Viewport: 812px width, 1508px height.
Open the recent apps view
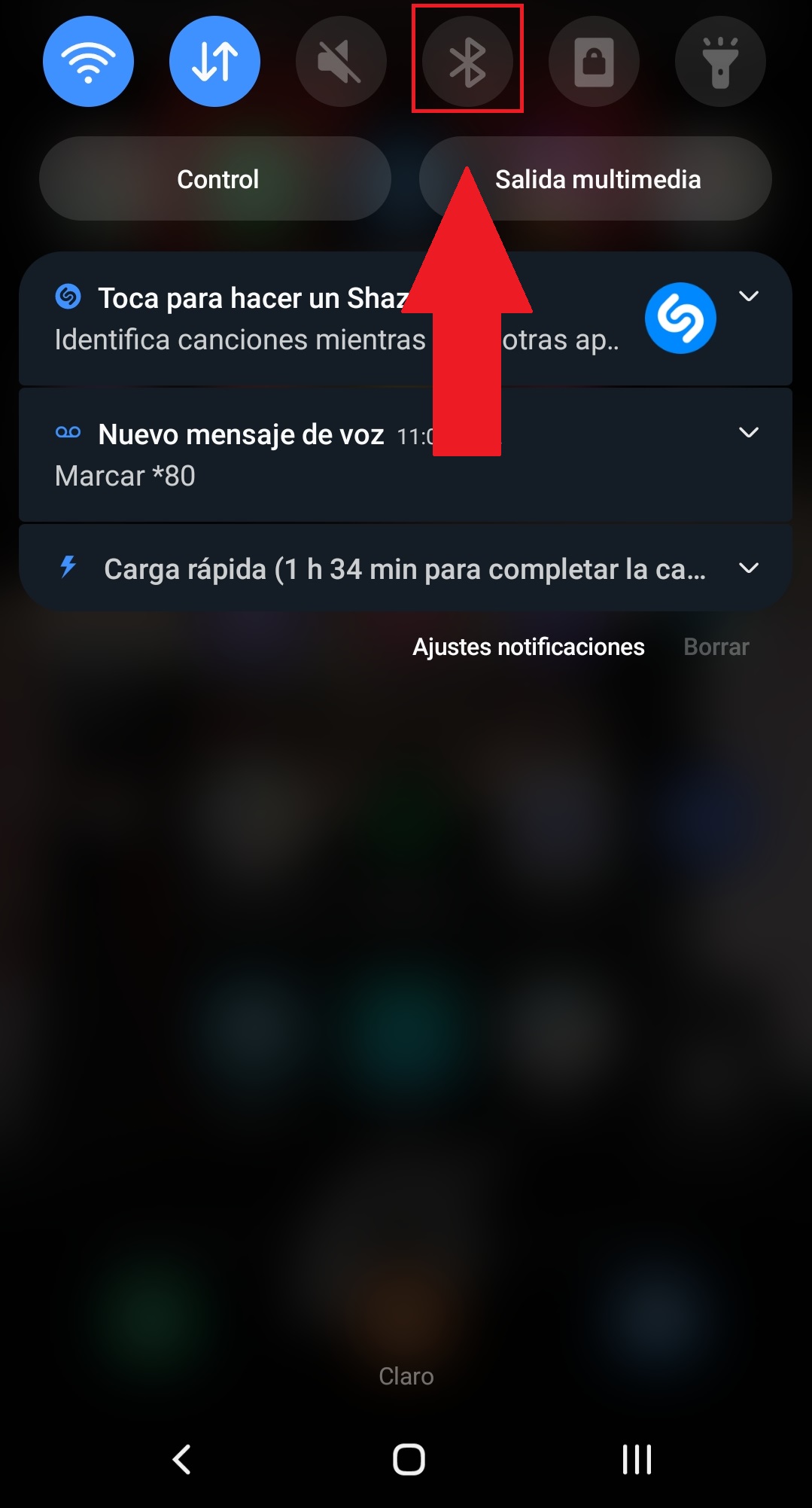point(637,1459)
